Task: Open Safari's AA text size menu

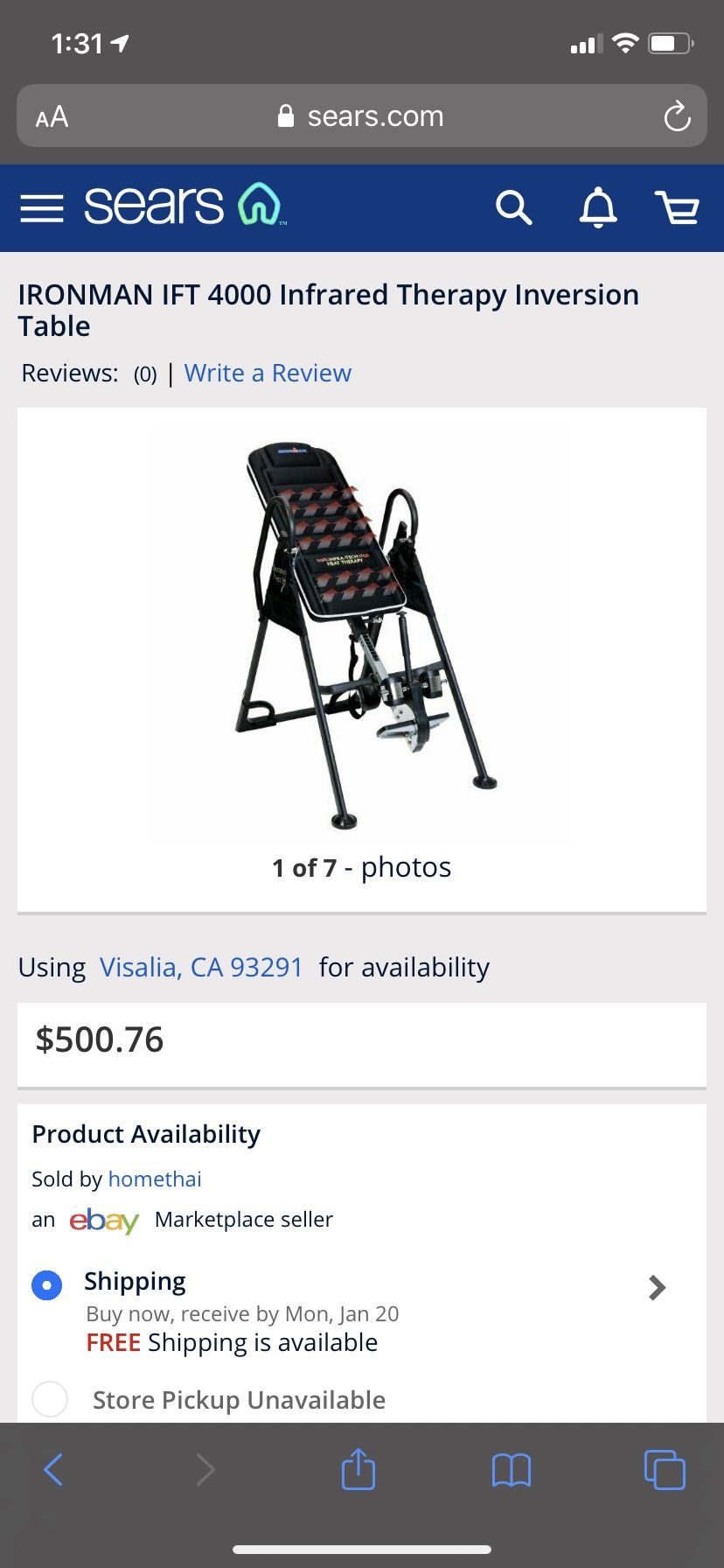Action: [x=52, y=116]
